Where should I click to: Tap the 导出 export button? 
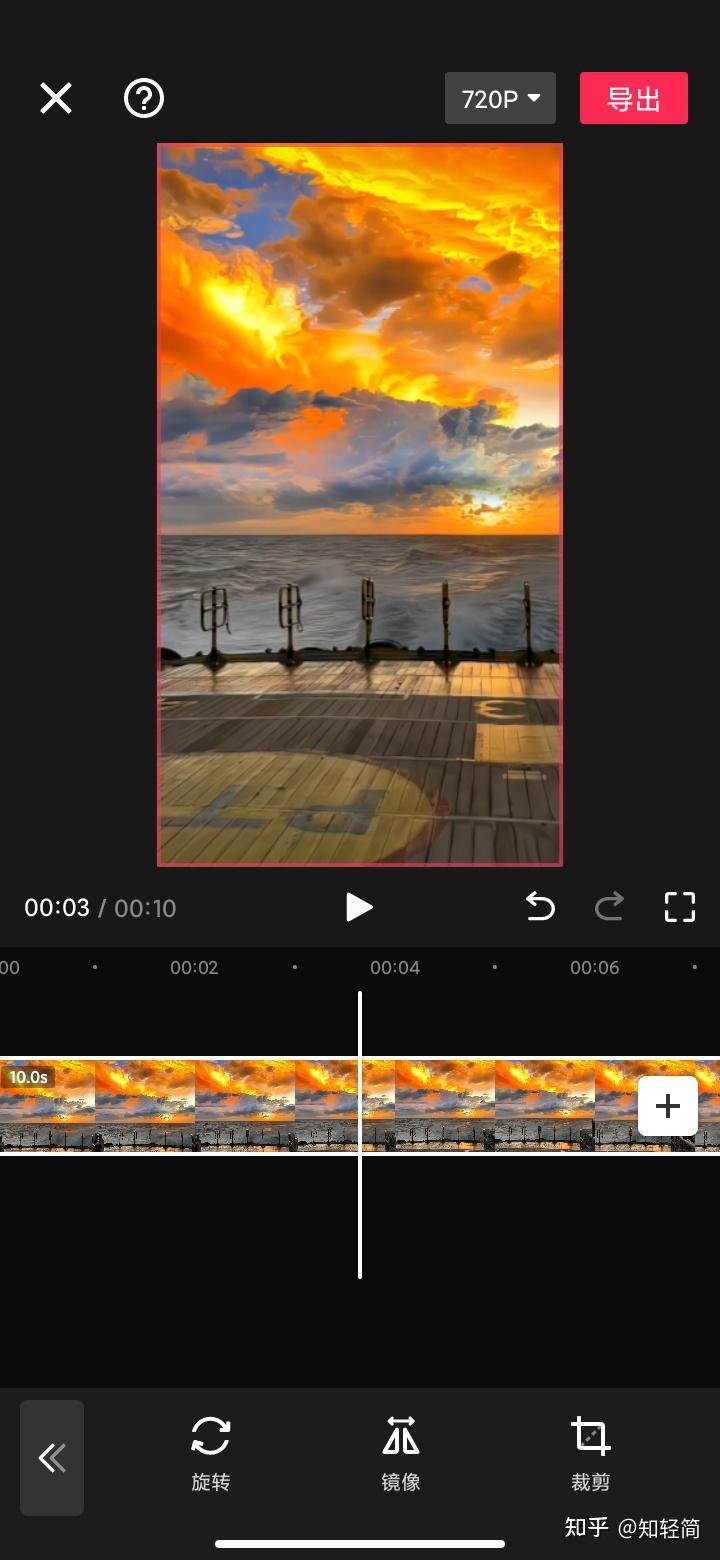click(x=633, y=98)
